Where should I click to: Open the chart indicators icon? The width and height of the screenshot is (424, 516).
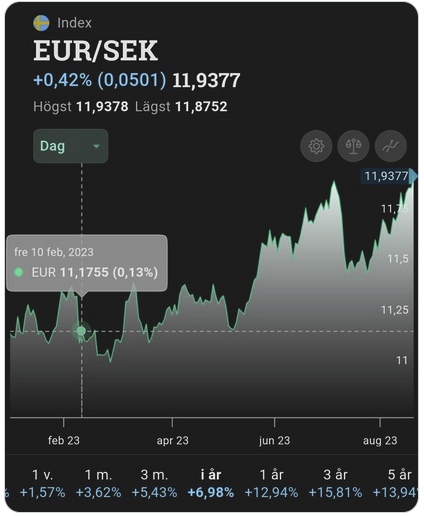click(x=391, y=146)
